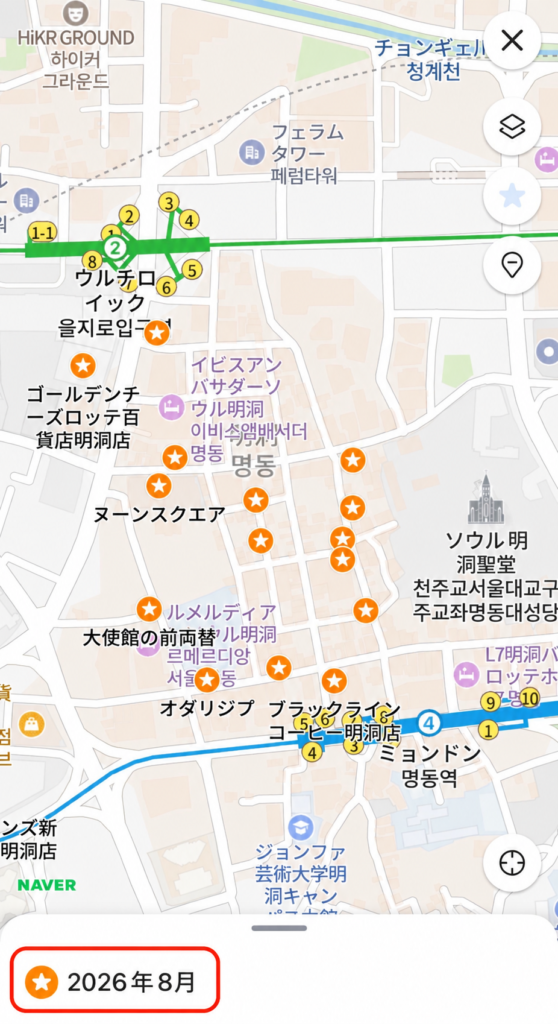Open the オダリジプ starred place
This screenshot has height=1024, width=558.
(x=207, y=680)
